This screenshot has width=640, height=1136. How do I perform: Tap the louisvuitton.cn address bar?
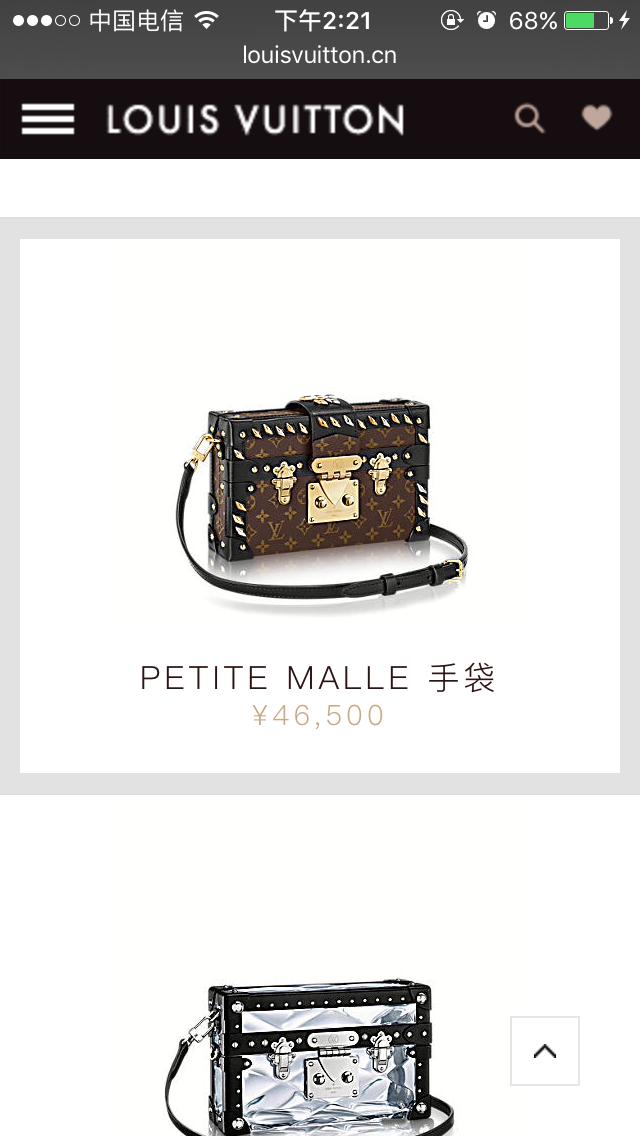pos(320,56)
